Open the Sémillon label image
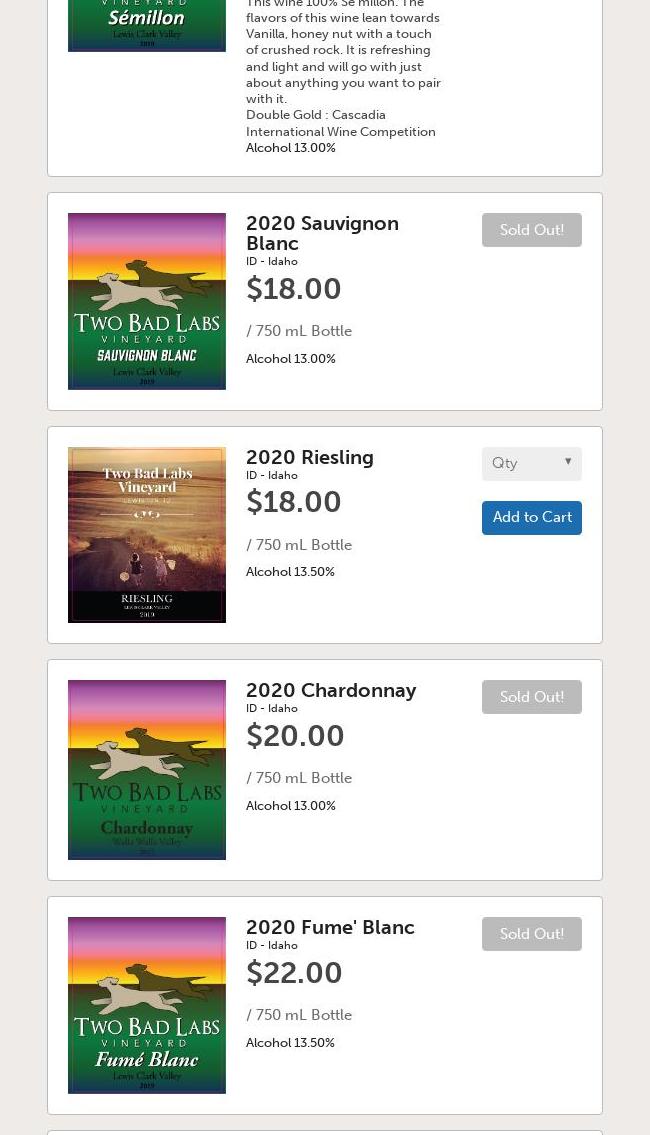The height and width of the screenshot is (1135, 650). pyautogui.click(x=147, y=25)
